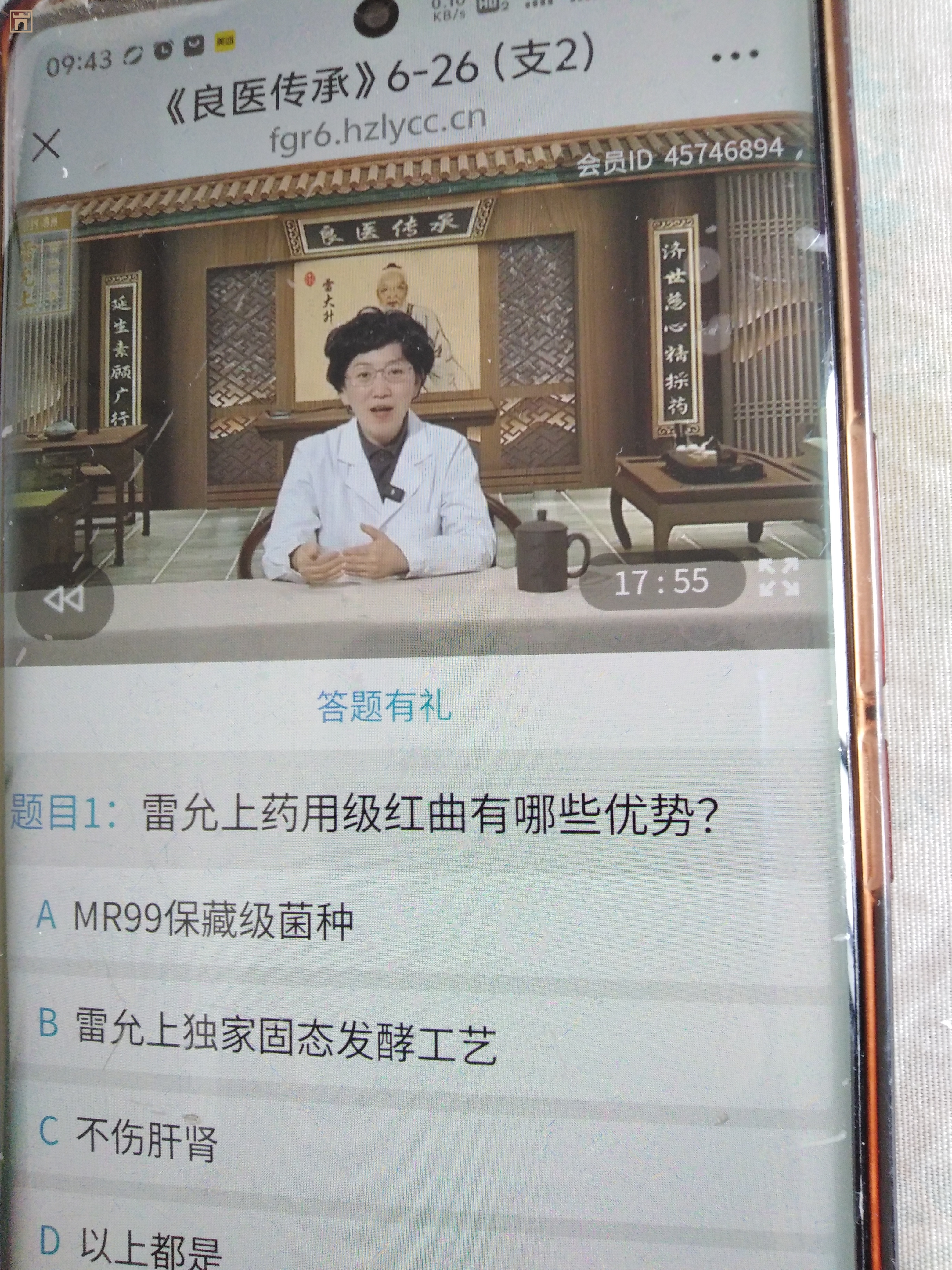Rewind the video playback
Image resolution: width=952 pixels, height=1270 pixels.
(x=64, y=600)
